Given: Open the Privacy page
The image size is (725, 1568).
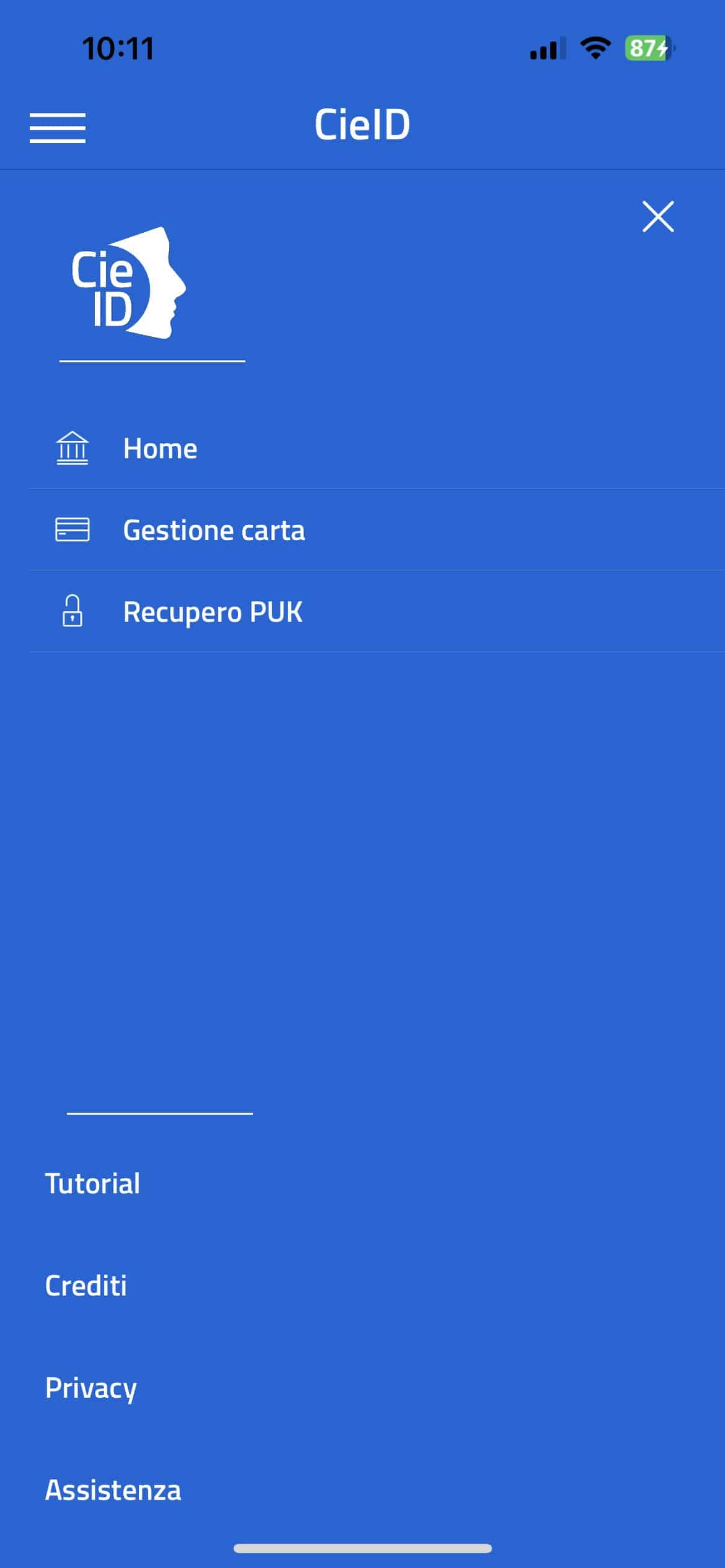Looking at the screenshot, I should coord(91,1388).
